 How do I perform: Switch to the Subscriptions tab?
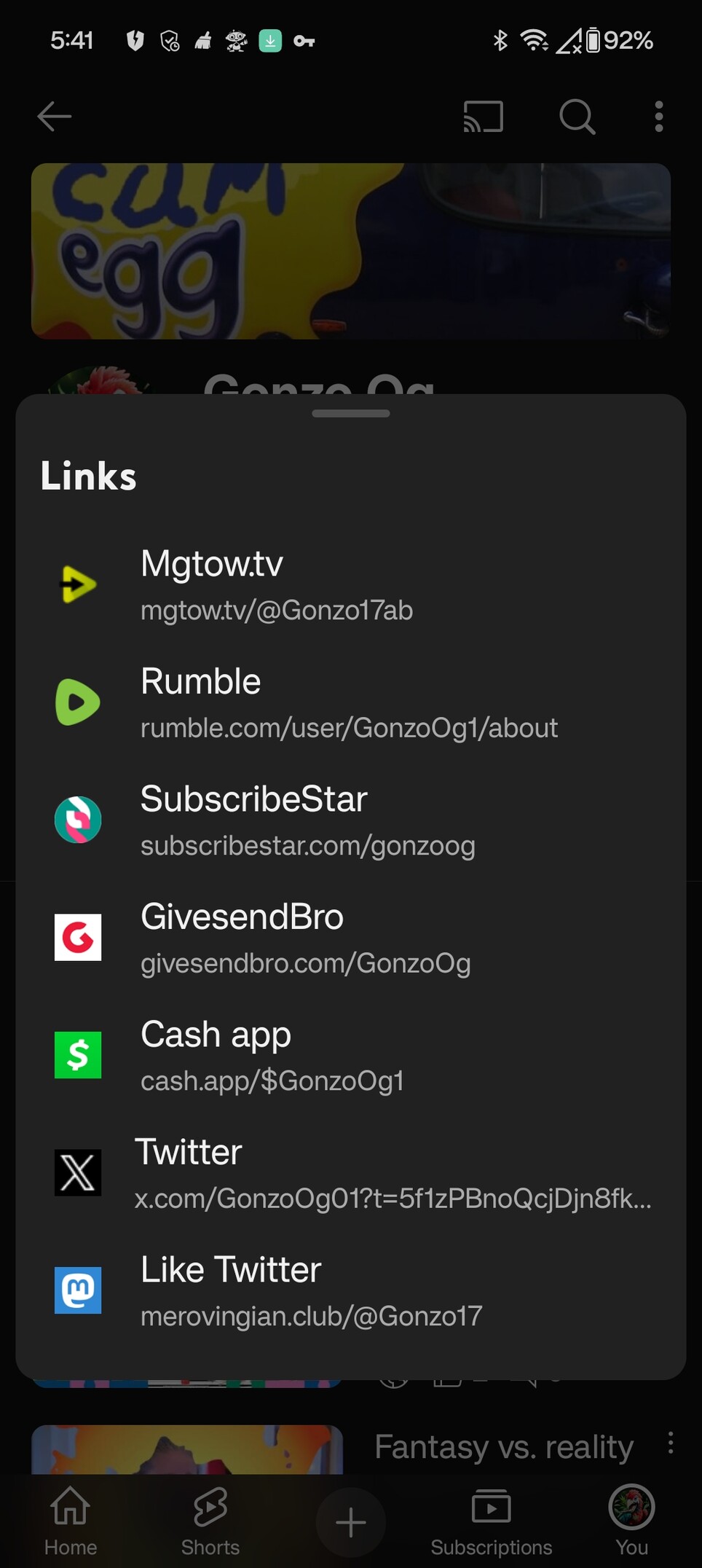(492, 1521)
